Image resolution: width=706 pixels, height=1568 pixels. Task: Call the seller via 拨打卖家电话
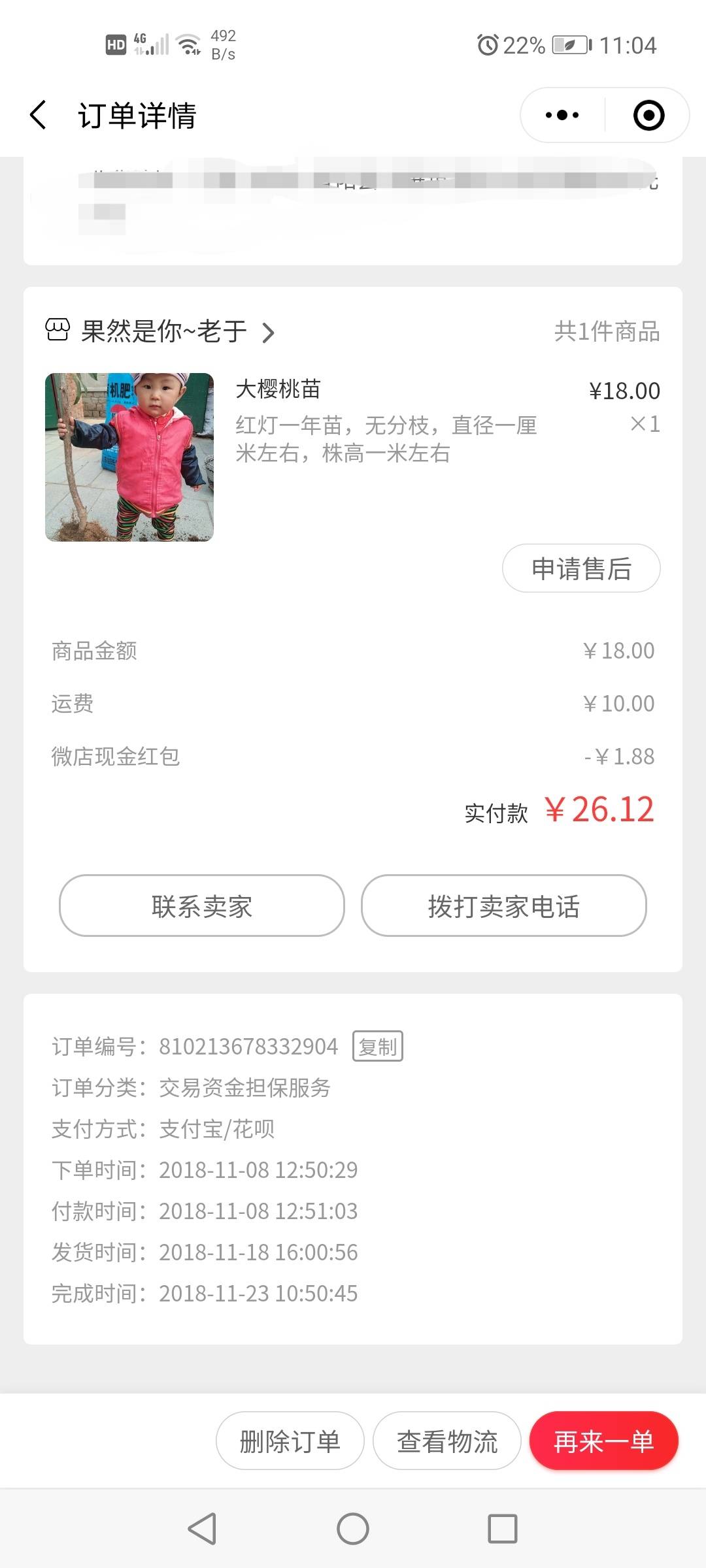tap(504, 906)
